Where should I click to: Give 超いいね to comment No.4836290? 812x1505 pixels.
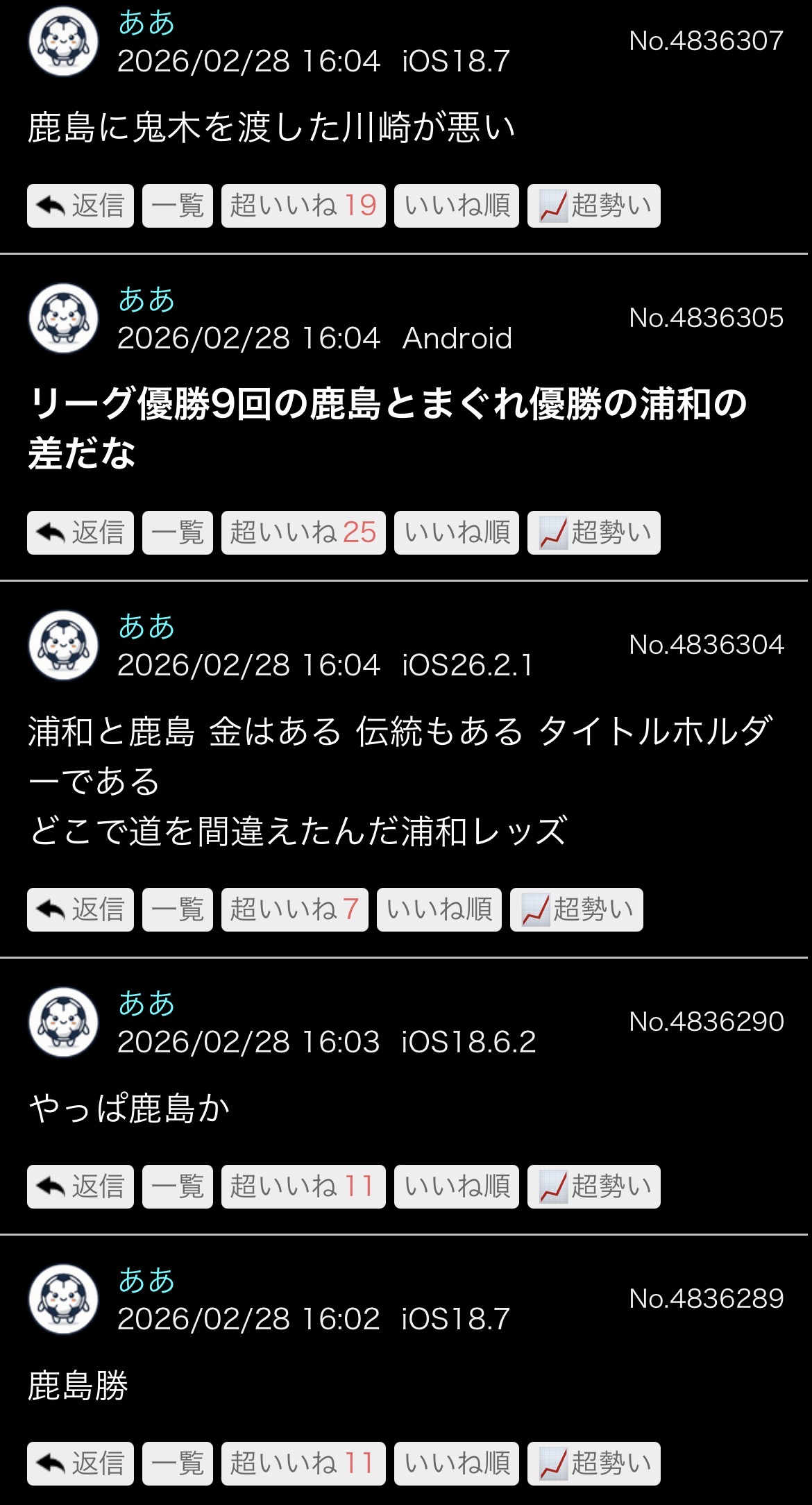coord(303,1186)
